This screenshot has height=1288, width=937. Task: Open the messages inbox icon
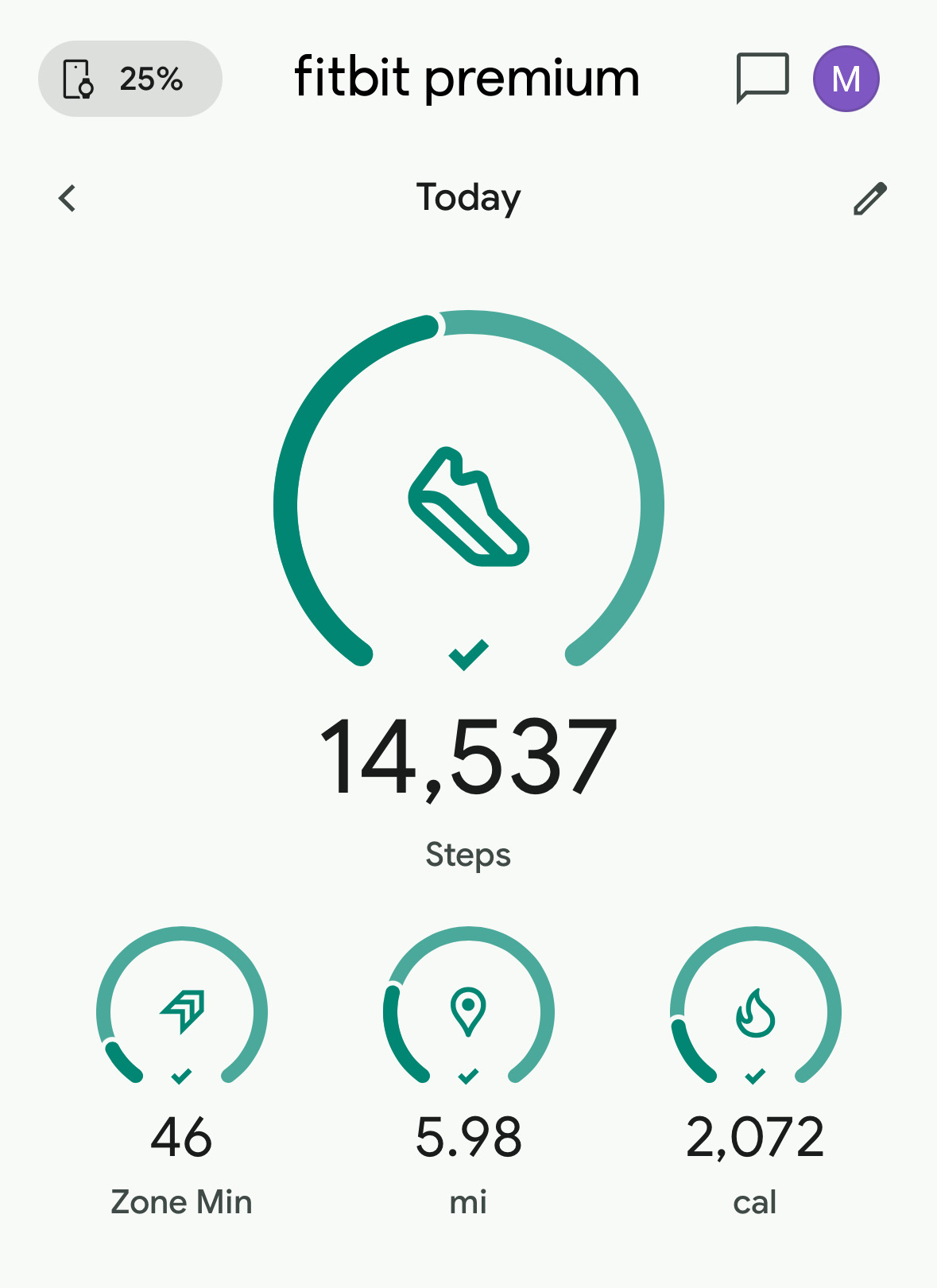pos(762,78)
